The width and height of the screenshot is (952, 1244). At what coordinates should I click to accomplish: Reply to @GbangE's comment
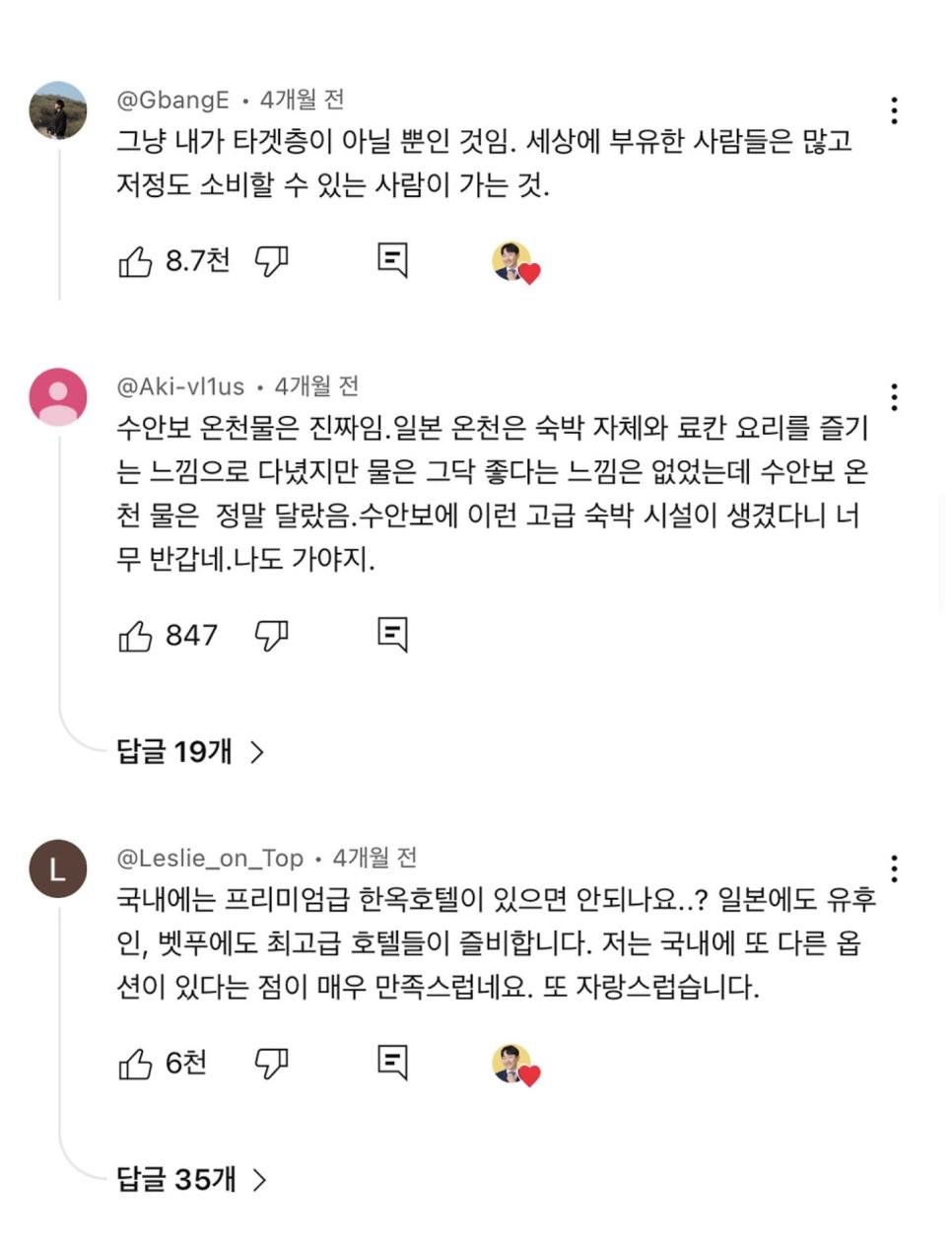392,260
